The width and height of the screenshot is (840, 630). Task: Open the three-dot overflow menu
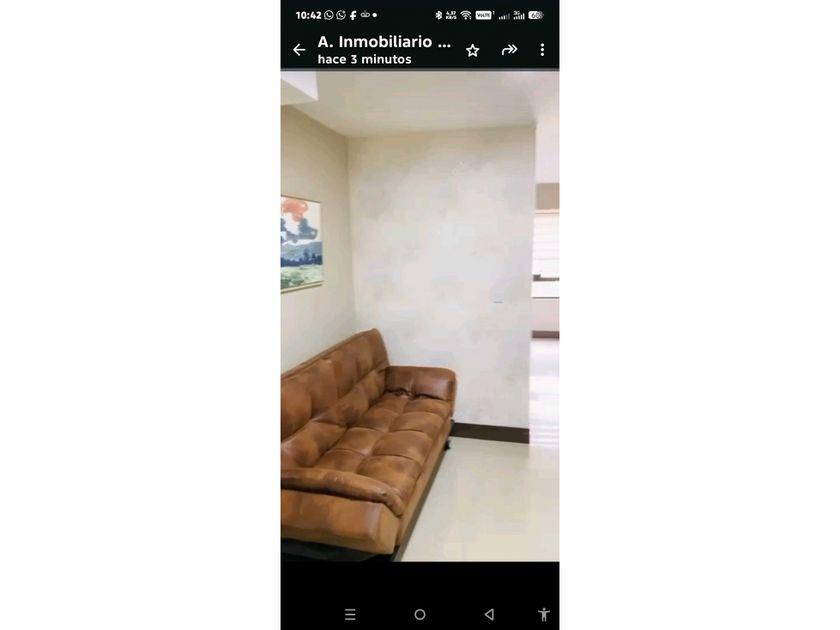542,50
